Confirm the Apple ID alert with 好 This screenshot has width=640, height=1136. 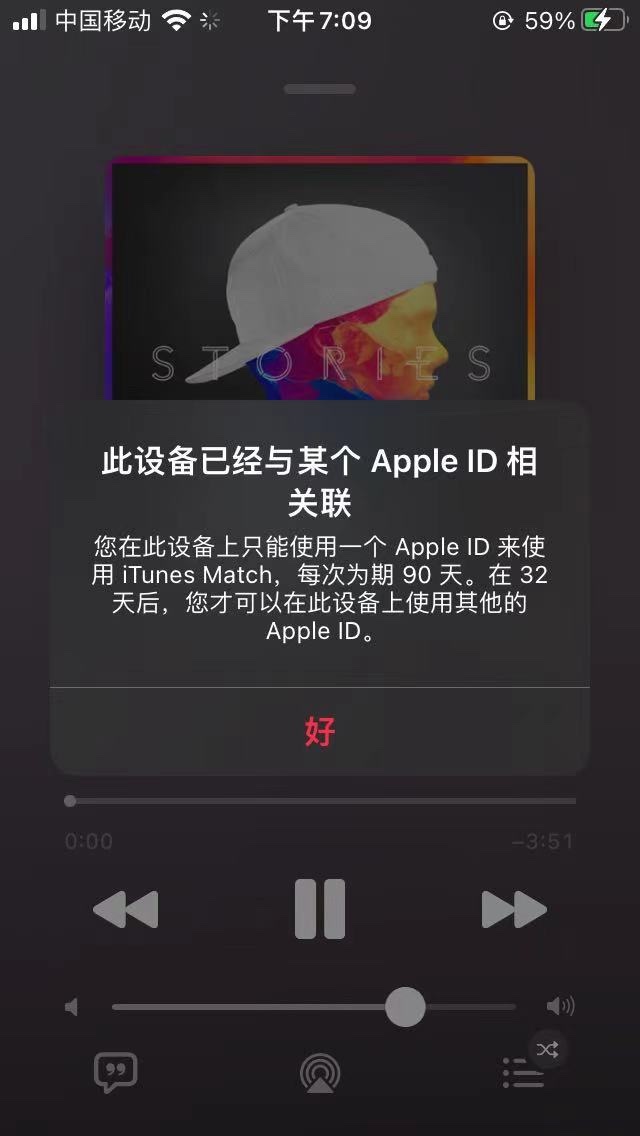320,731
